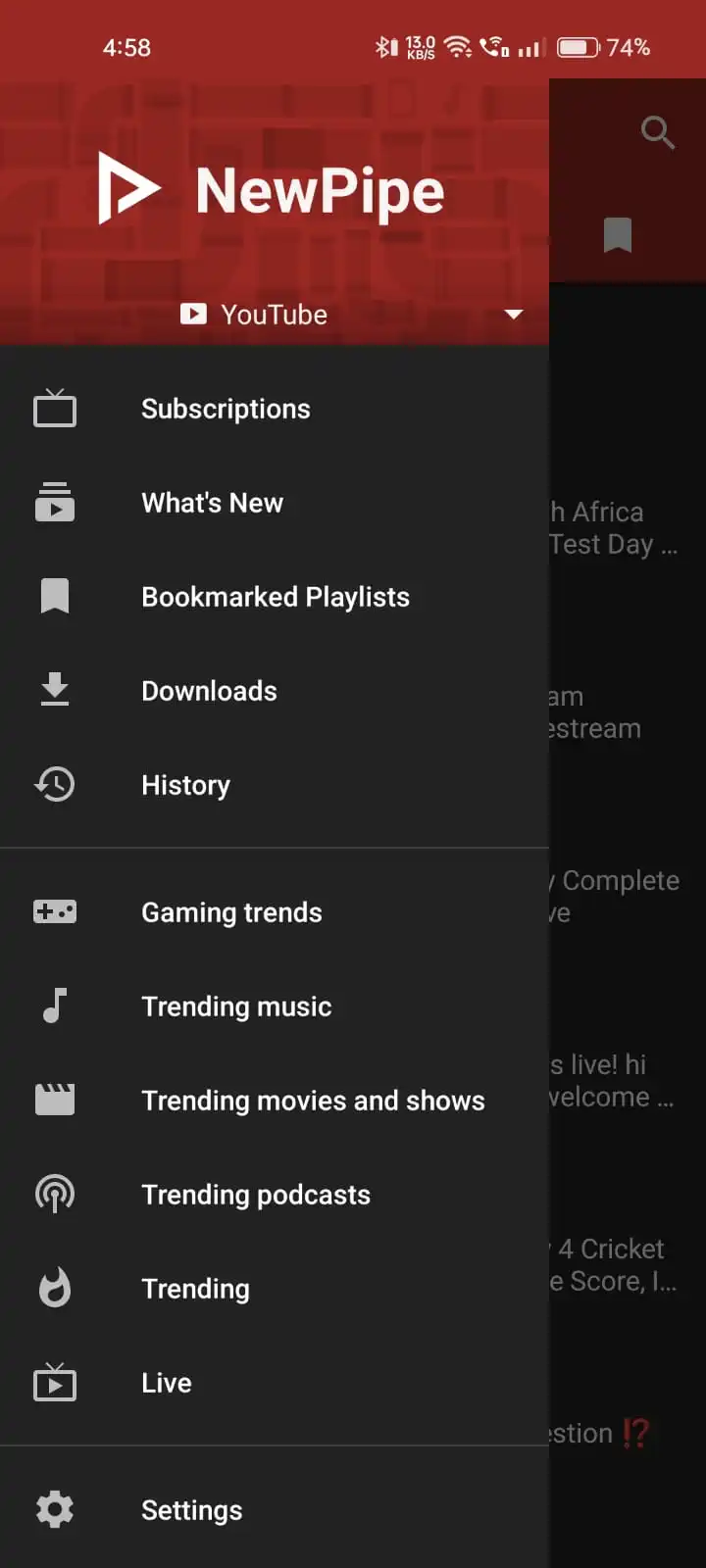The width and height of the screenshot is (706, 1568).
Task: Show Live streams
Action: click(x=166, y=1383)
